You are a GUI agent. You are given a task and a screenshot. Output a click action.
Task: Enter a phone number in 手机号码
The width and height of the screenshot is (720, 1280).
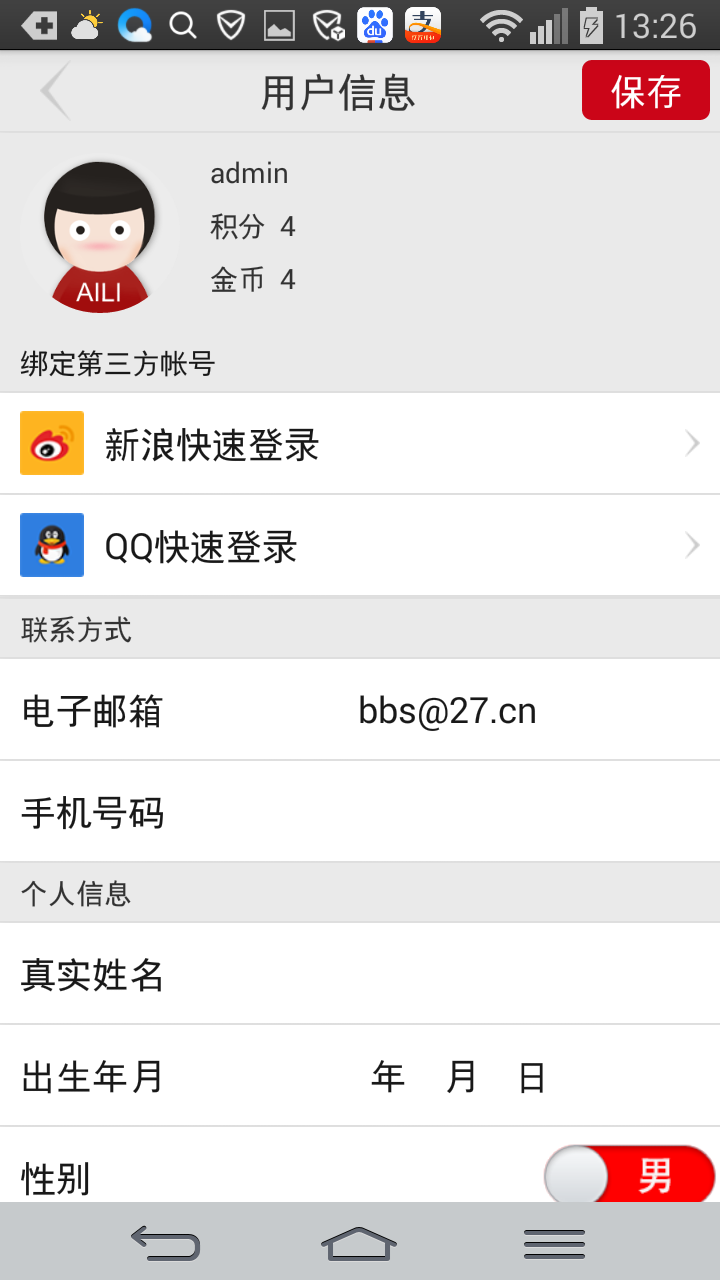tap(360, 812)
